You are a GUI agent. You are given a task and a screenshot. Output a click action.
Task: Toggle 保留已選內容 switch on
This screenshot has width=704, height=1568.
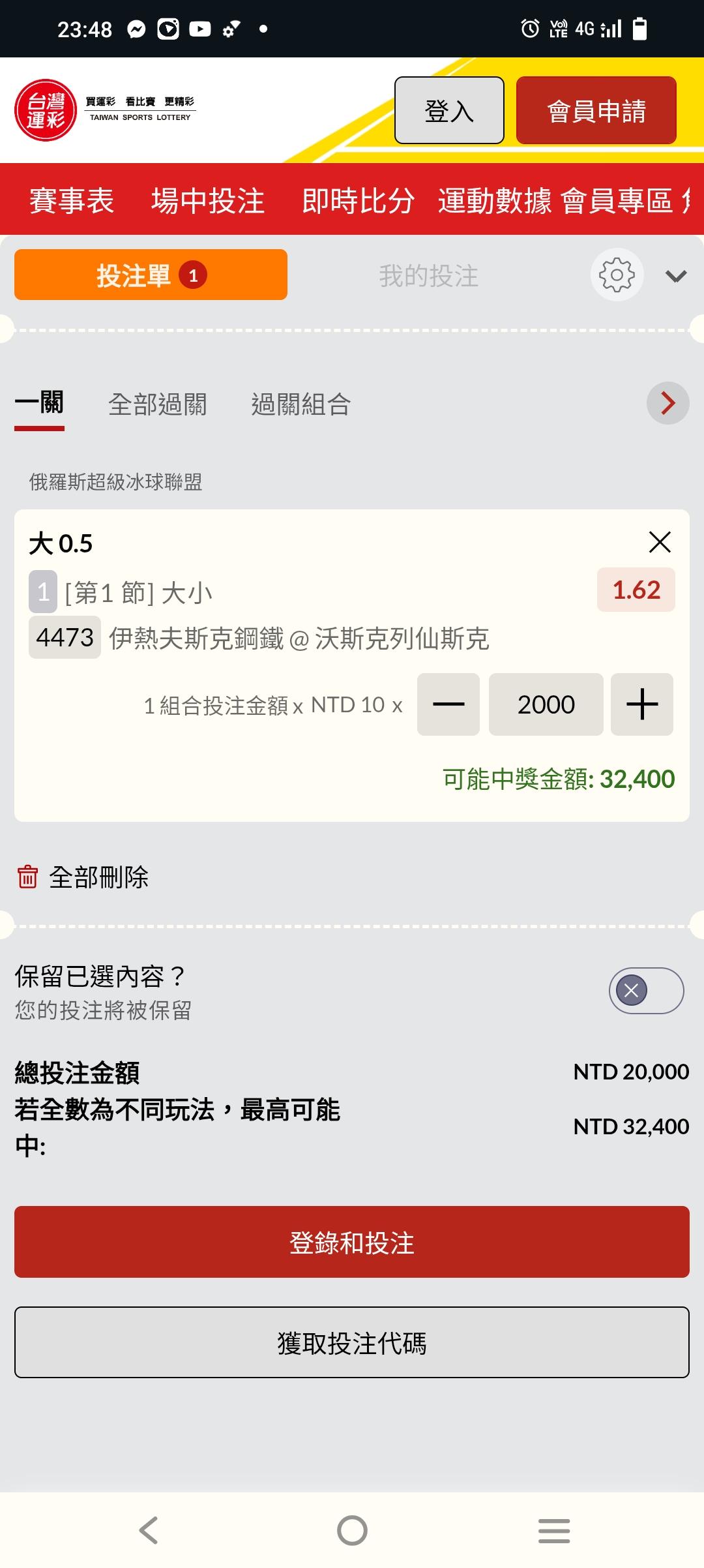(x=646, y=991)
